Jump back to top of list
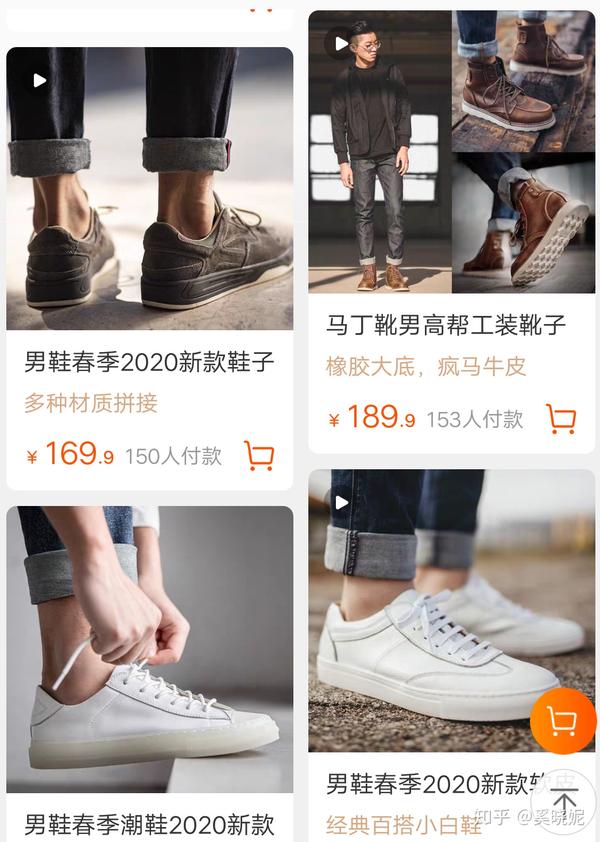 click(565, 802)
